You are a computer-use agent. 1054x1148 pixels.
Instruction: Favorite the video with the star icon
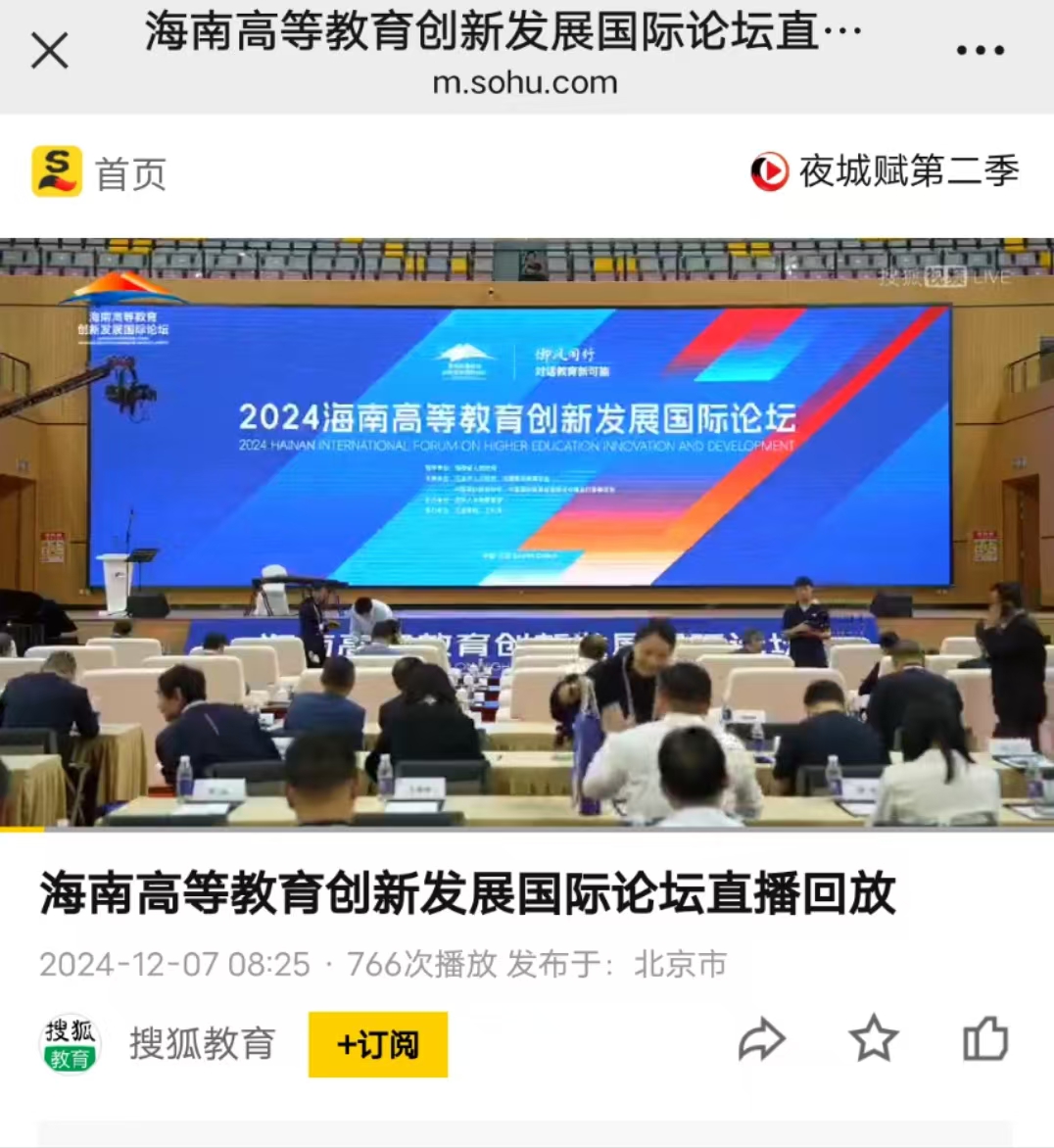[x=873, y=1039]
